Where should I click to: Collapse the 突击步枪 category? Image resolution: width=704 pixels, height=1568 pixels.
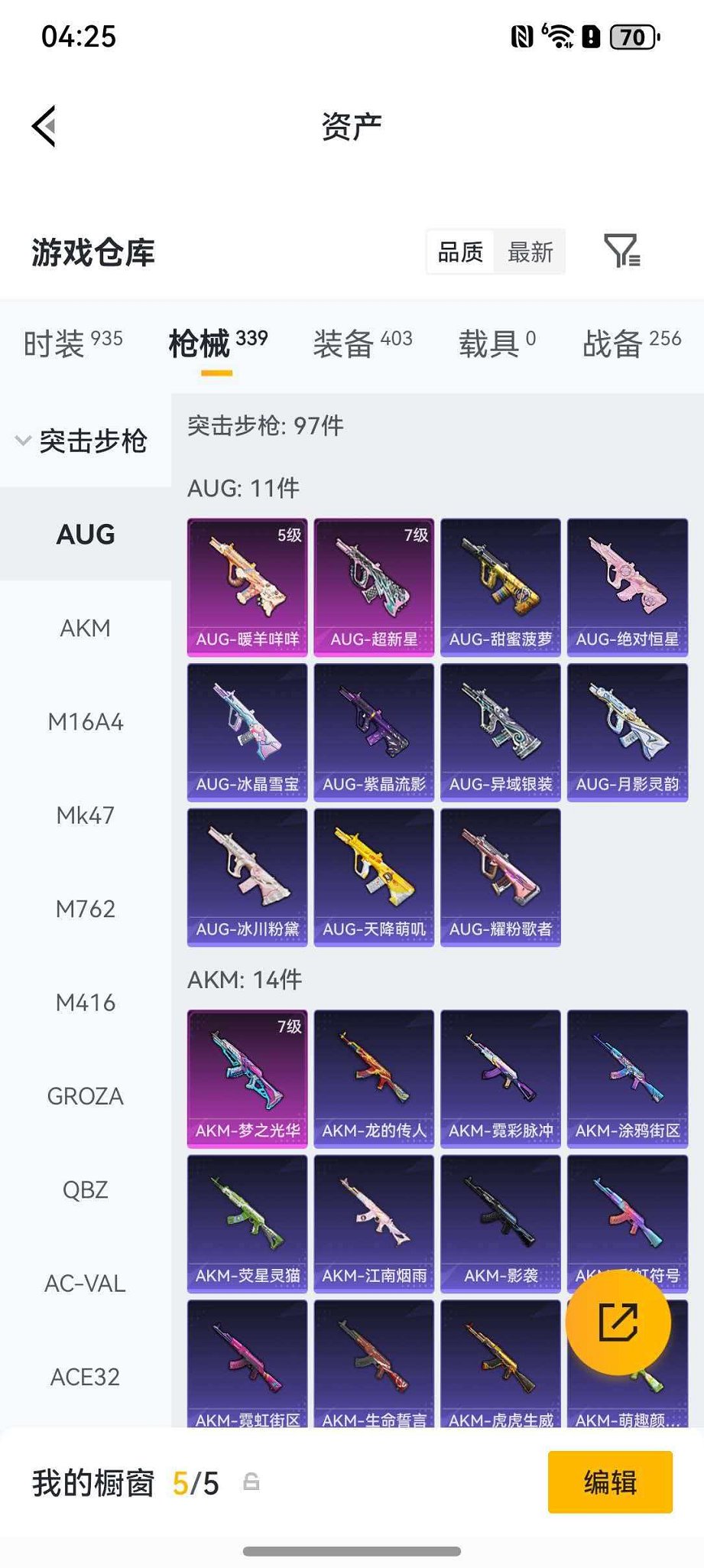click(x=83, y=441)
